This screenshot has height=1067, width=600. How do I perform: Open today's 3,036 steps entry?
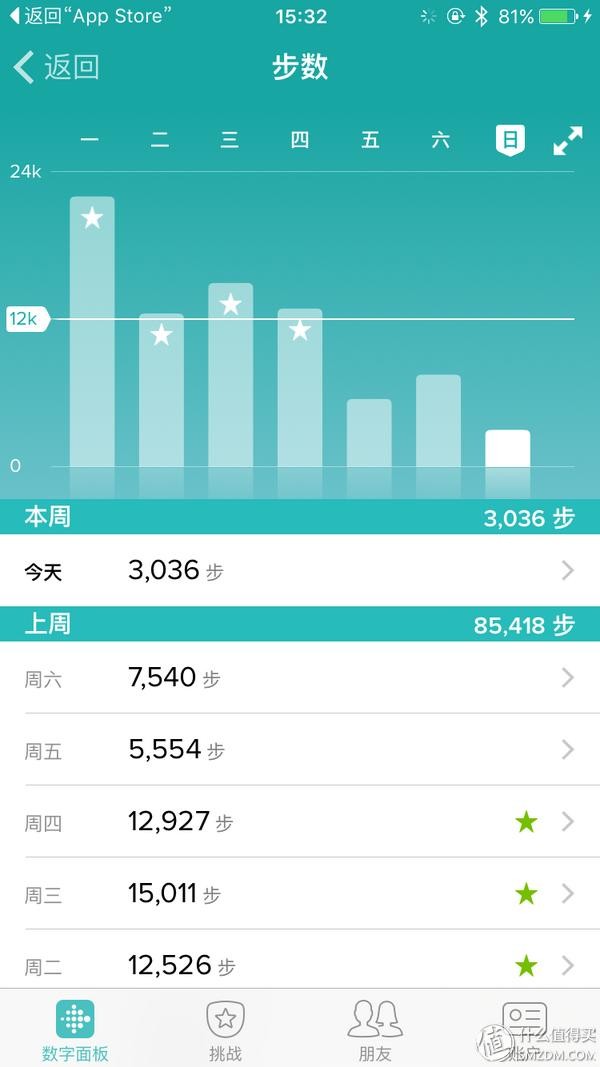tap(300, 571)
